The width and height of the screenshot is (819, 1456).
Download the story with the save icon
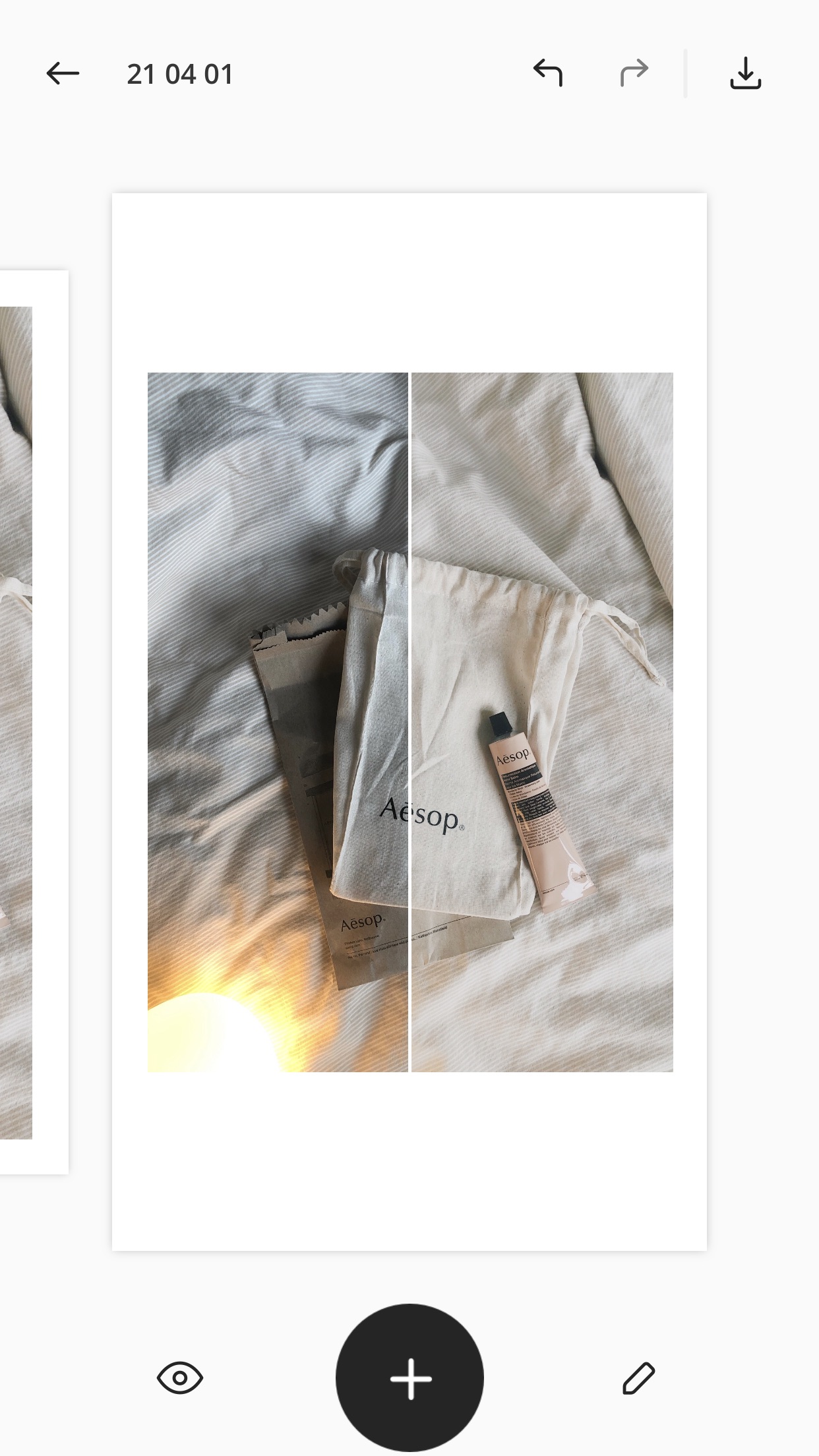[745, 73]
